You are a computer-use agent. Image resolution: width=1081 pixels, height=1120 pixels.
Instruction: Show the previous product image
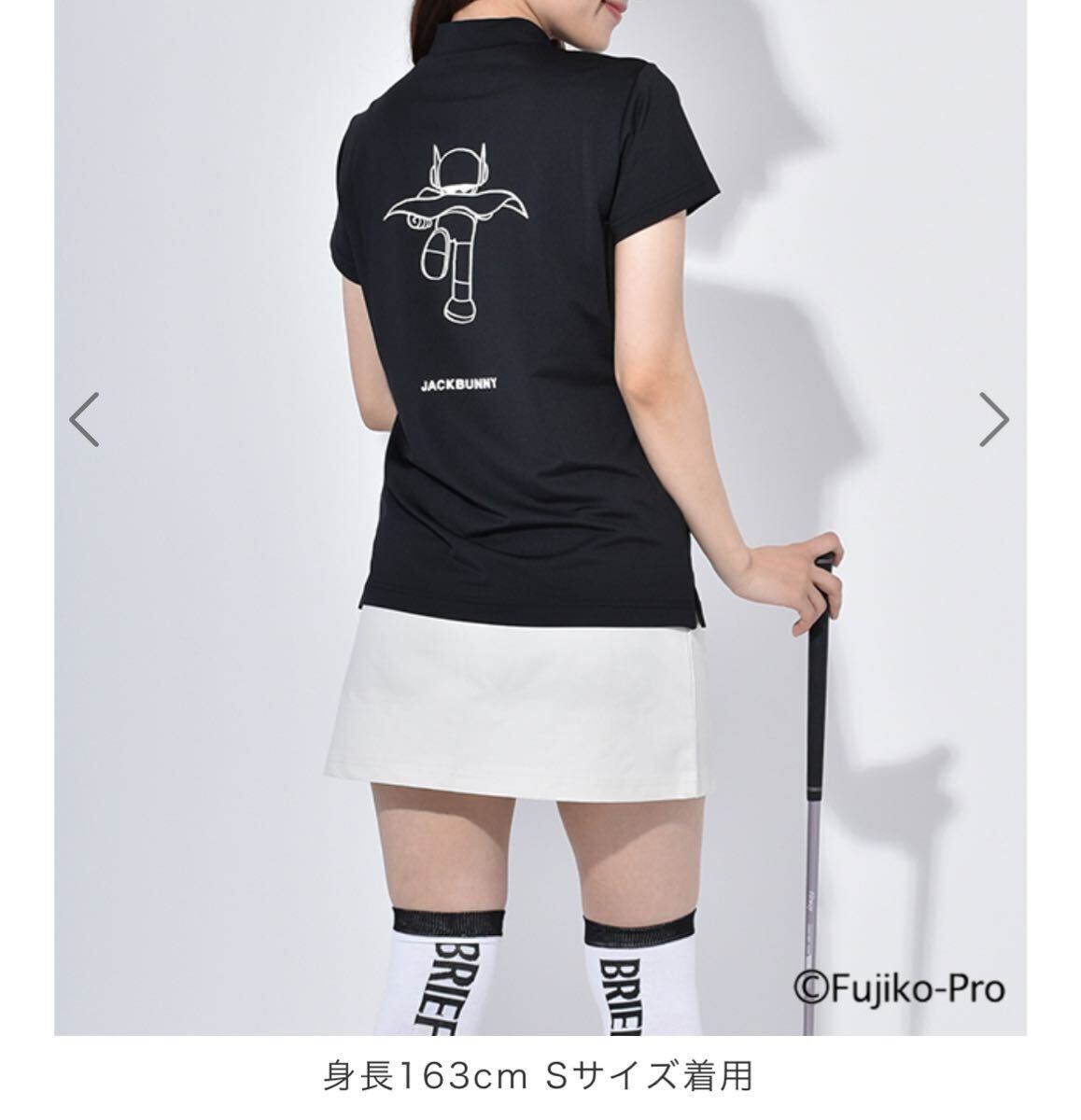coord(85,420)
